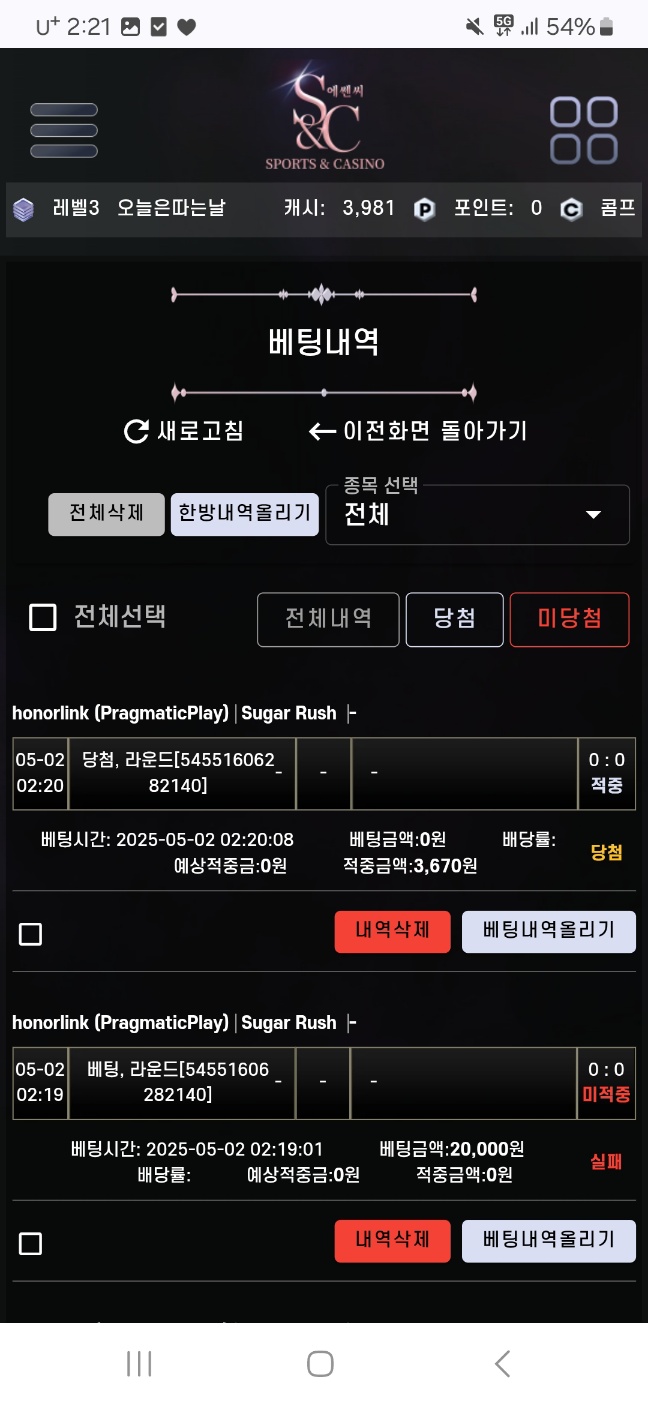Show only 당첨 bets
Image resolution: width=648 pixels, height=1404 pixels.
tap(454, 619)
